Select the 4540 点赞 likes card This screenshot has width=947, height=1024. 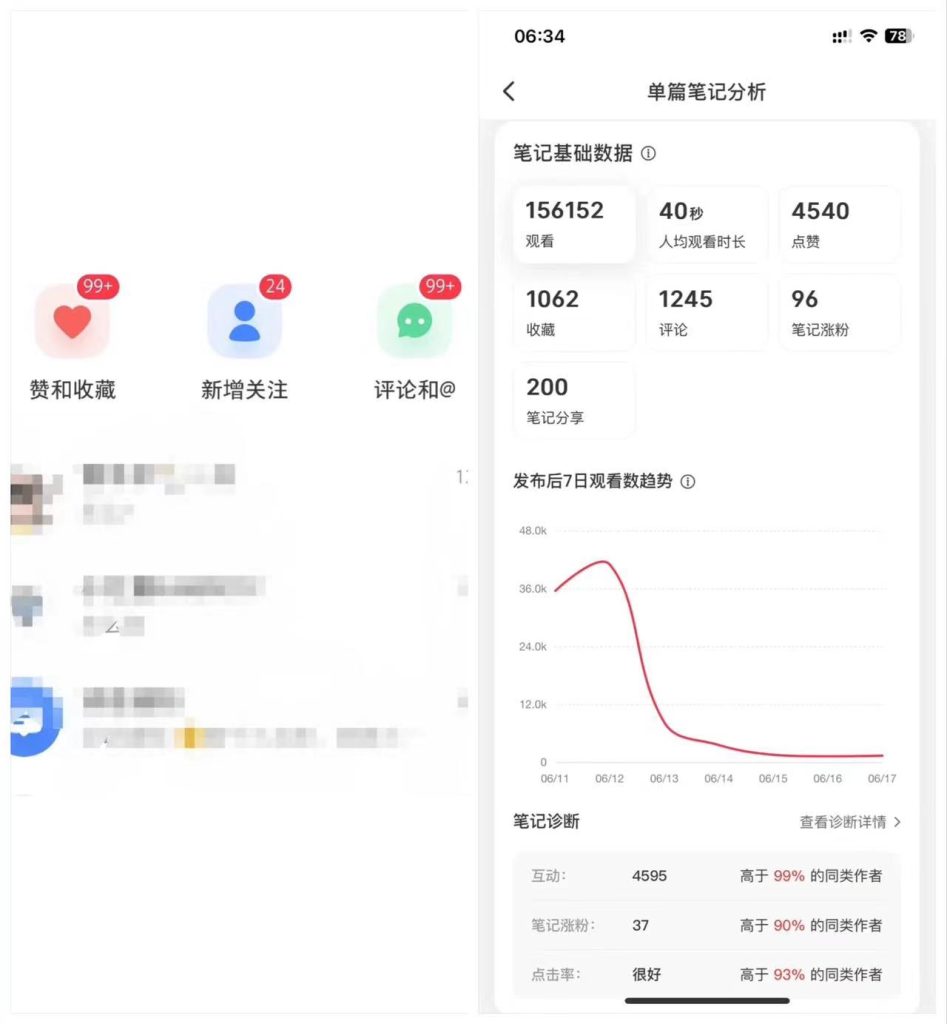pos(839,222)
